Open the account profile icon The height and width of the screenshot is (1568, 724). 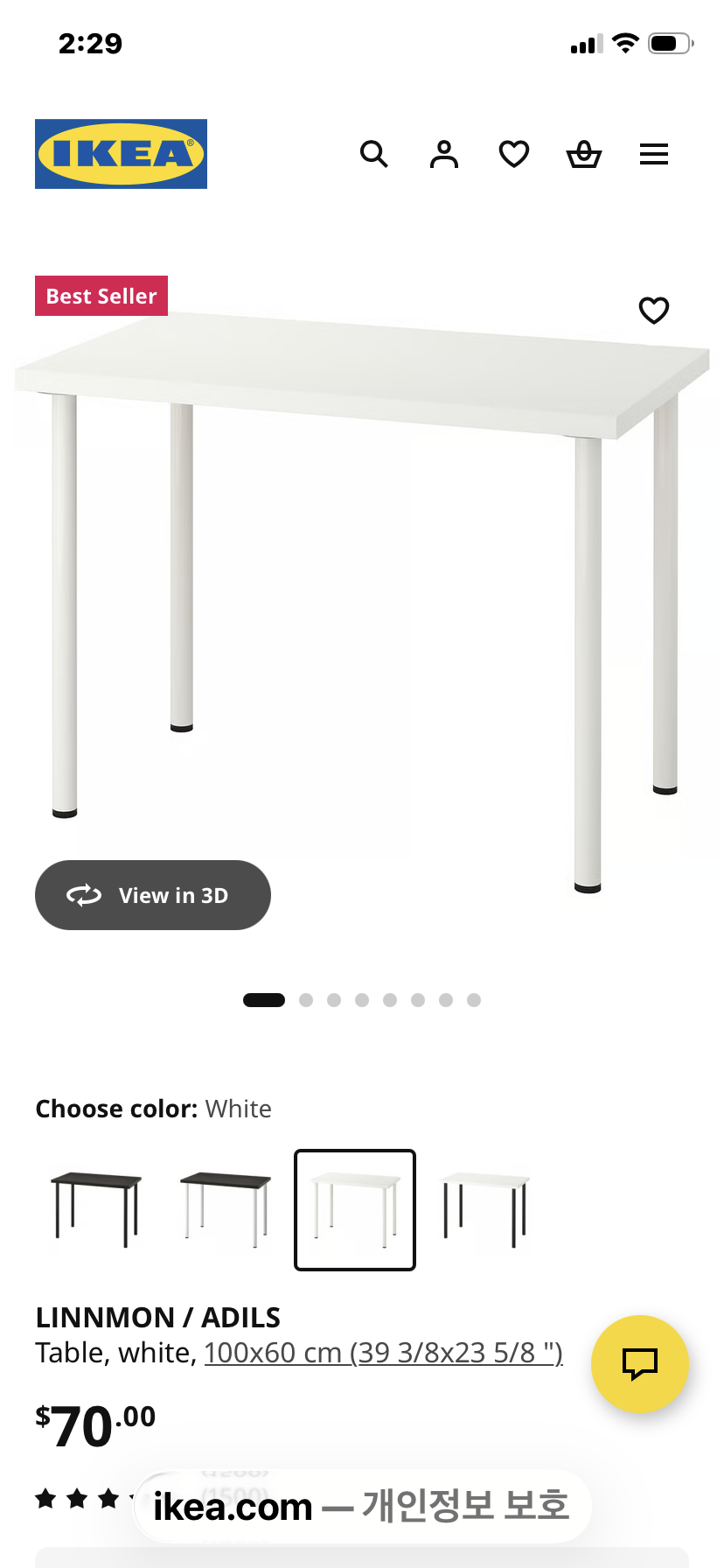444,154
